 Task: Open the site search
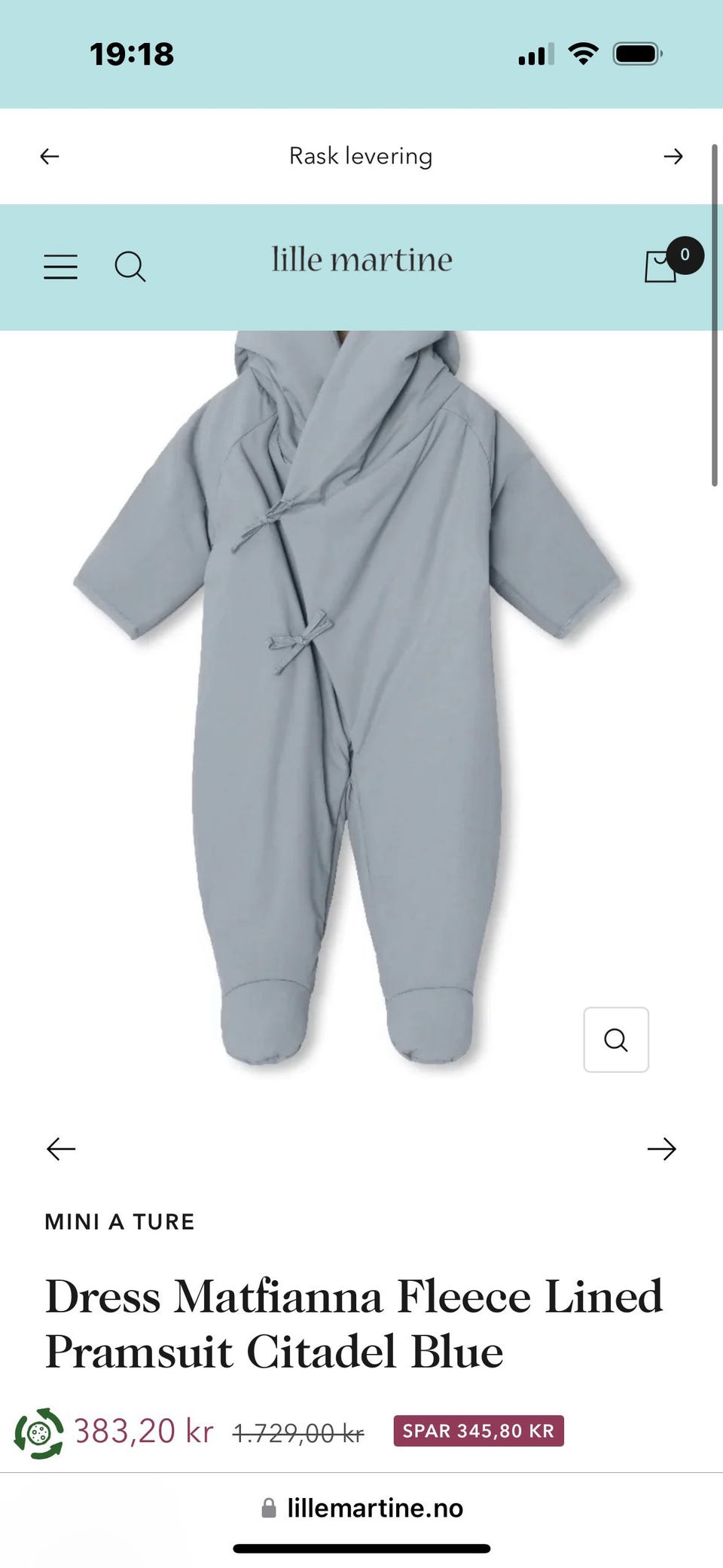click(x=130, y=267)
